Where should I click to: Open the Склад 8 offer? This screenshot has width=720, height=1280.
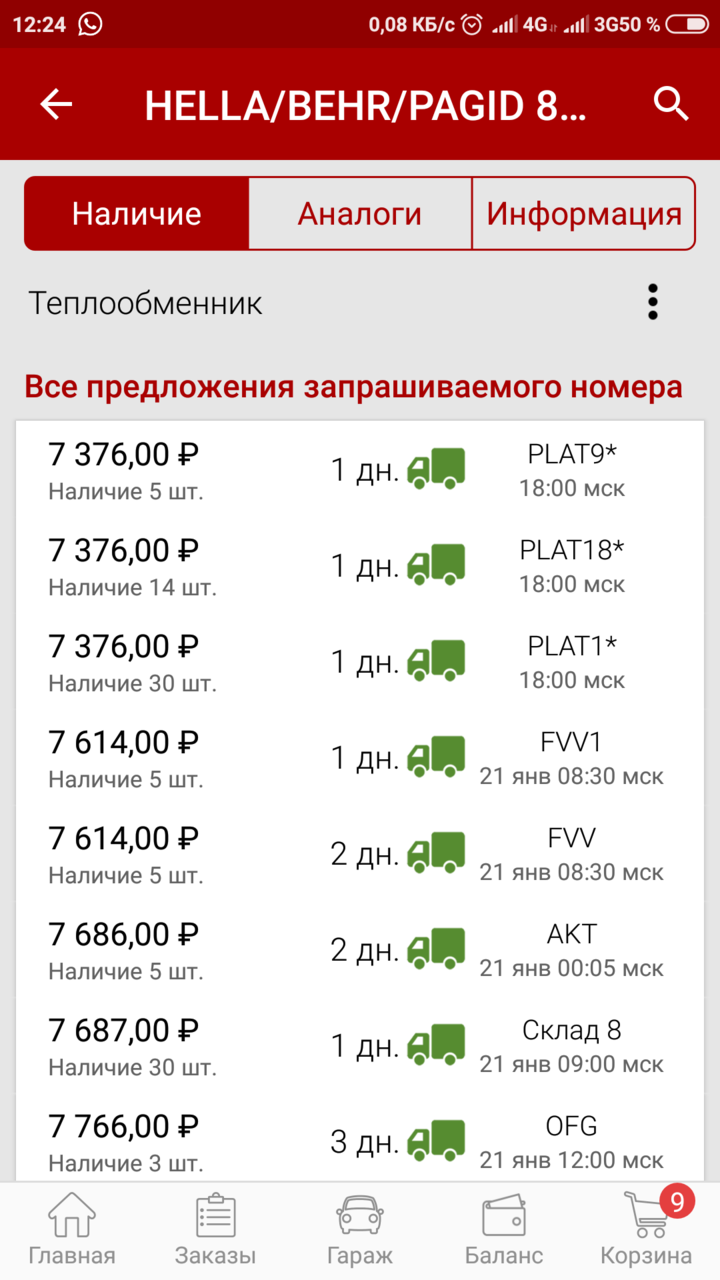(x=360, y=1045)
